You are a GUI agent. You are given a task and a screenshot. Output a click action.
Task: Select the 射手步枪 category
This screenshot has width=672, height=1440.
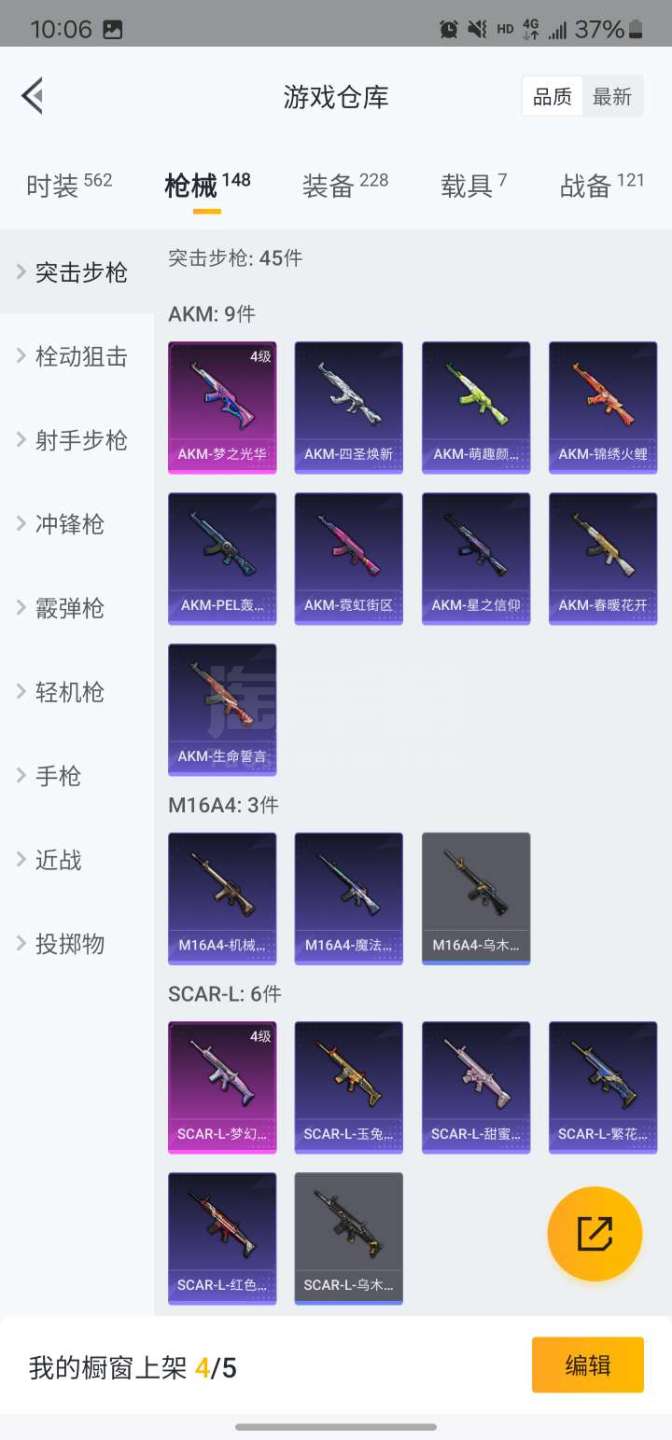80,440
